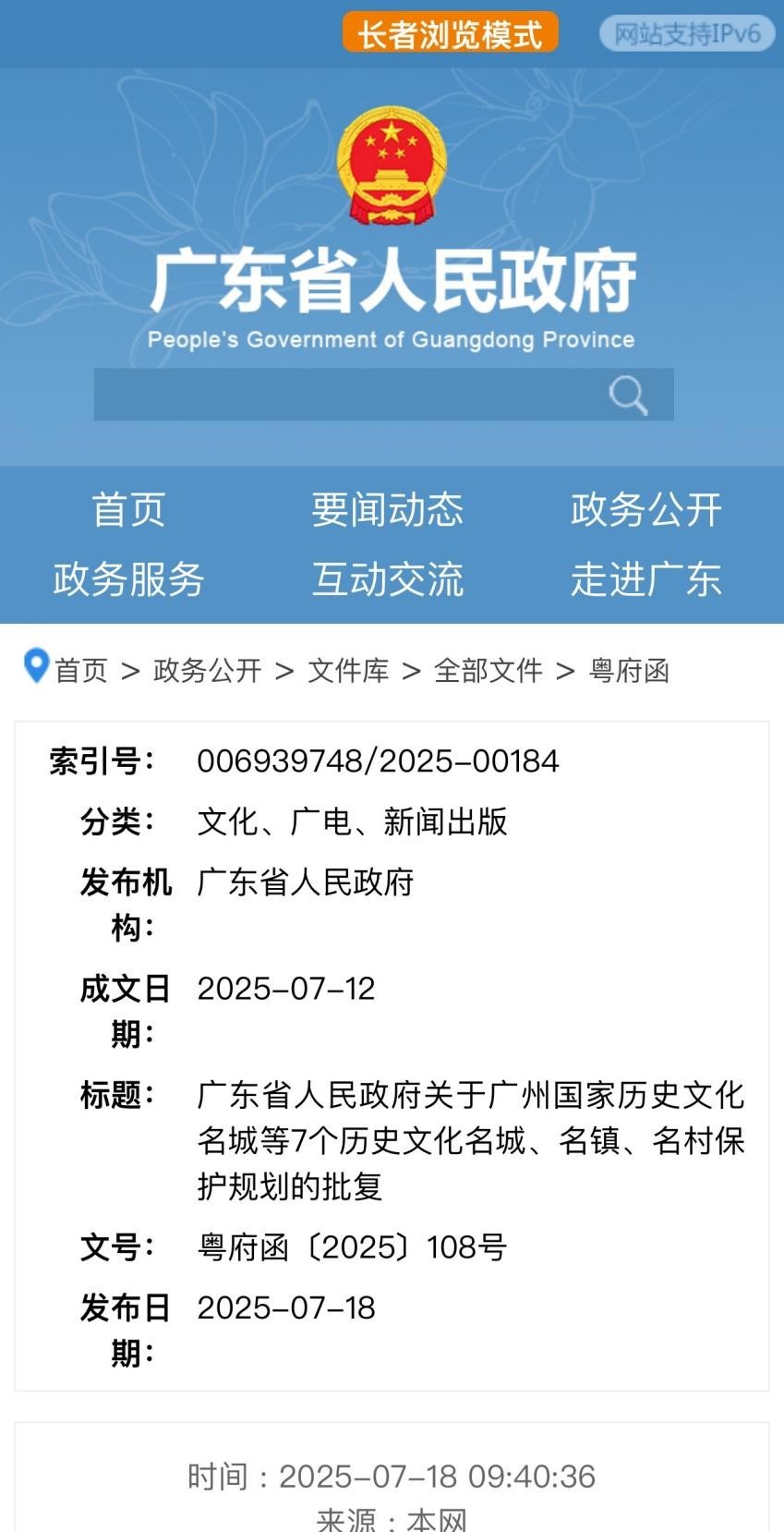Open 全部文件 breadcrumb link
784x1532 pixels.
pyautogui.click(x=488, y=670)
